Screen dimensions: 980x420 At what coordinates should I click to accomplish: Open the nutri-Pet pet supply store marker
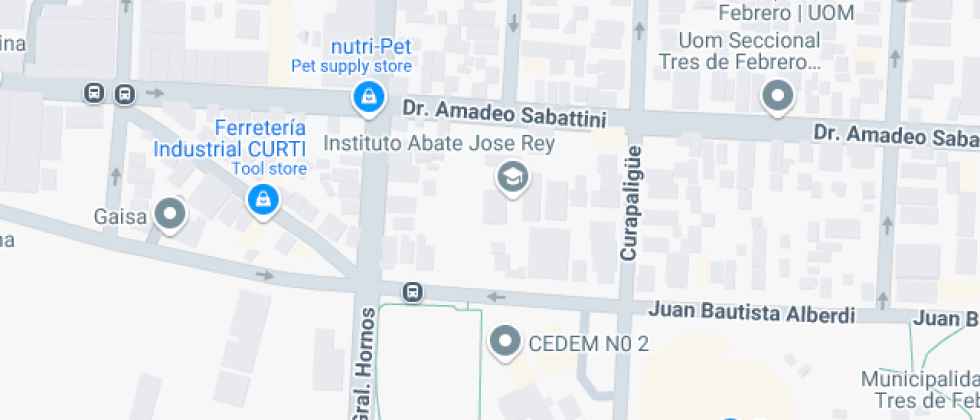click(369, 97)
